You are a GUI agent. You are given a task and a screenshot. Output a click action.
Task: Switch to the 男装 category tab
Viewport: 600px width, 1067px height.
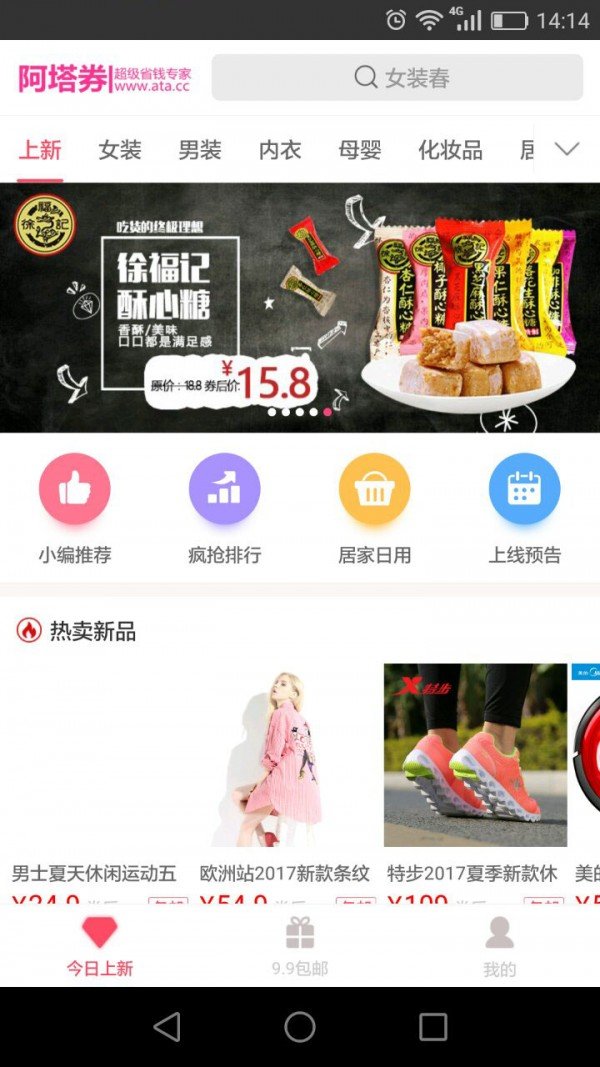(x=200, y=150)
